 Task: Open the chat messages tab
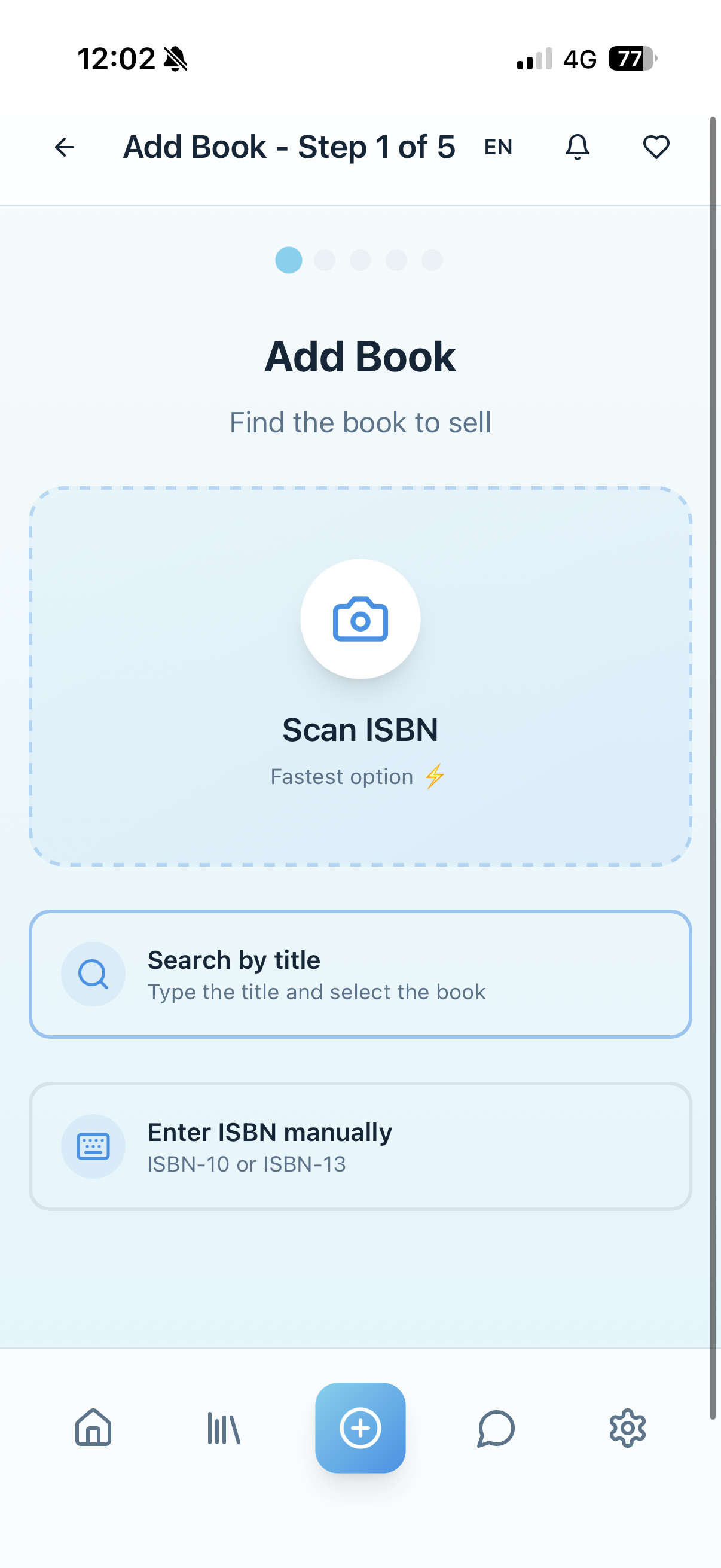click(496, 1428)
